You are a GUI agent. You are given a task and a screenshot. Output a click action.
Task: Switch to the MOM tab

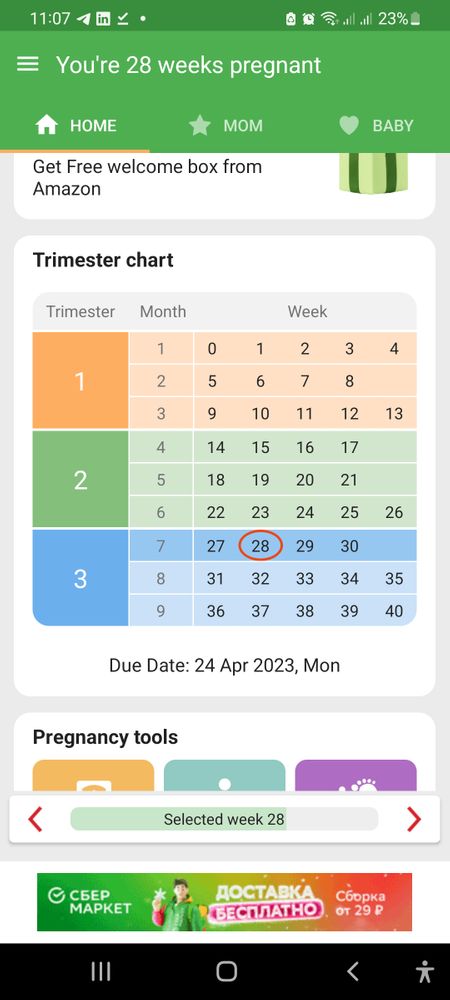tap(225, 125)
